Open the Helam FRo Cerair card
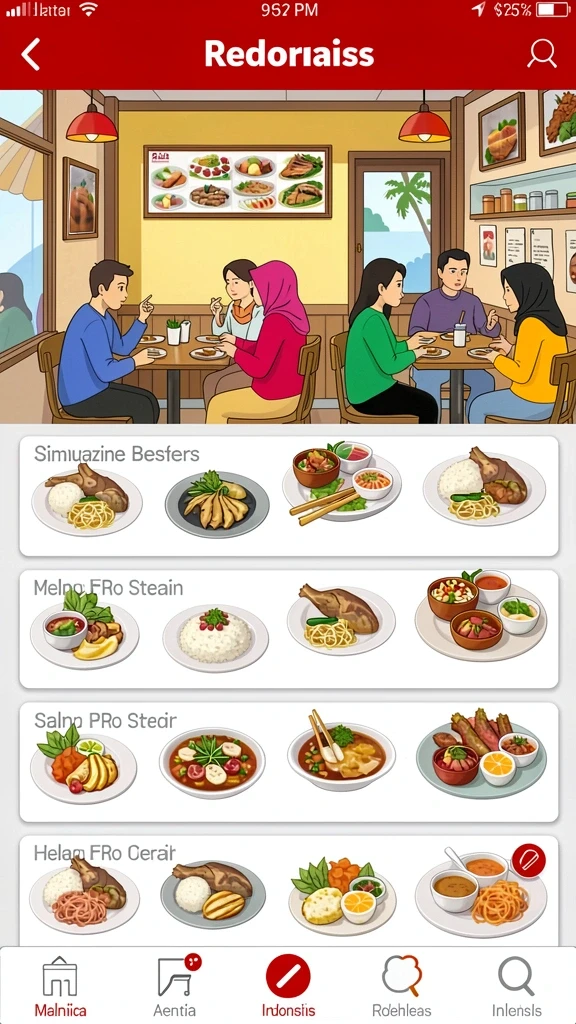This screenshot has width=576, height=1024. 289,890
